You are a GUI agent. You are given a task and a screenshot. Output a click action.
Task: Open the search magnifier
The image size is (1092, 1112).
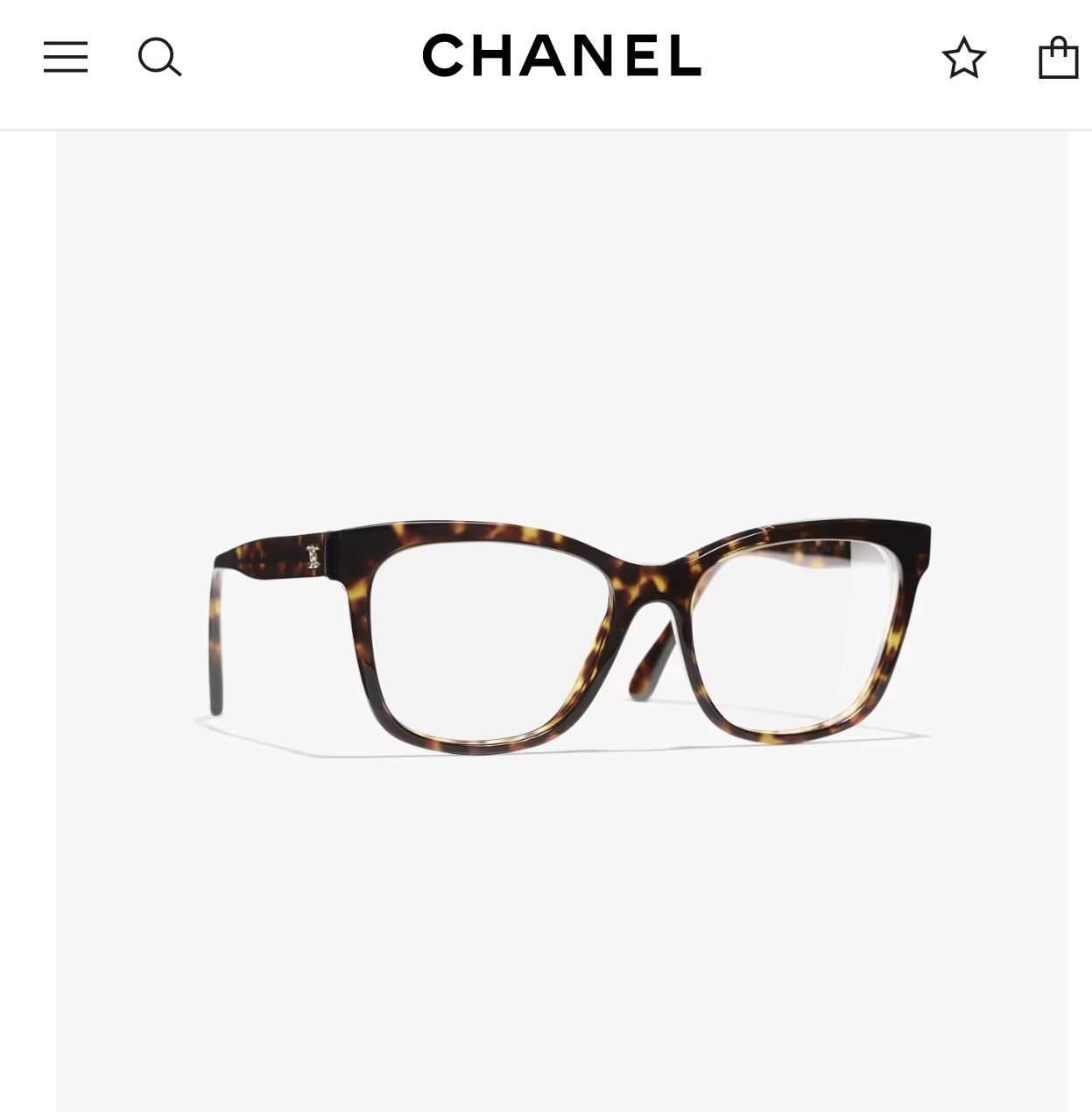(x=159, y=58)
